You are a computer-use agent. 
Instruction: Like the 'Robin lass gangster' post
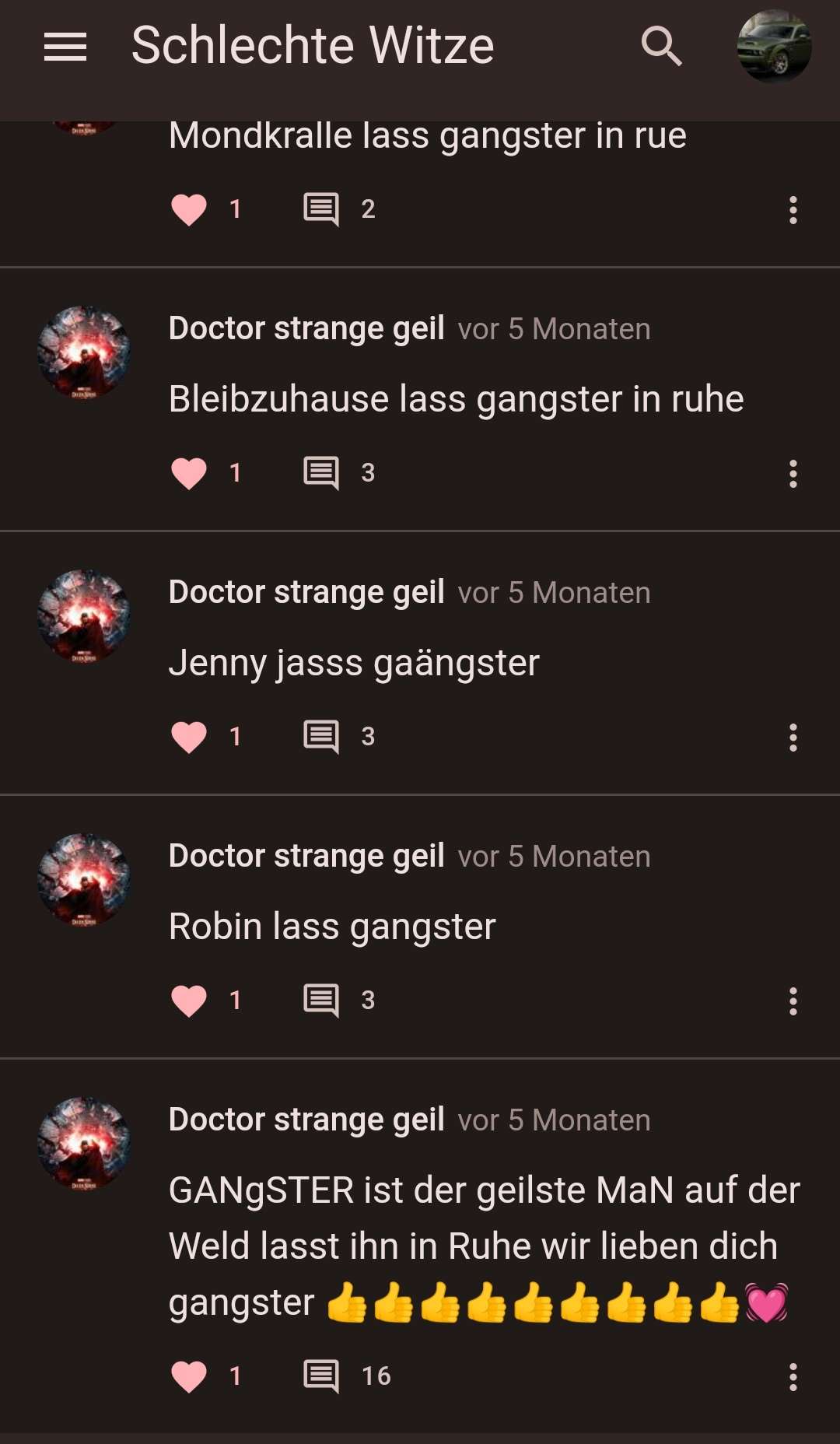(189, 1001)
